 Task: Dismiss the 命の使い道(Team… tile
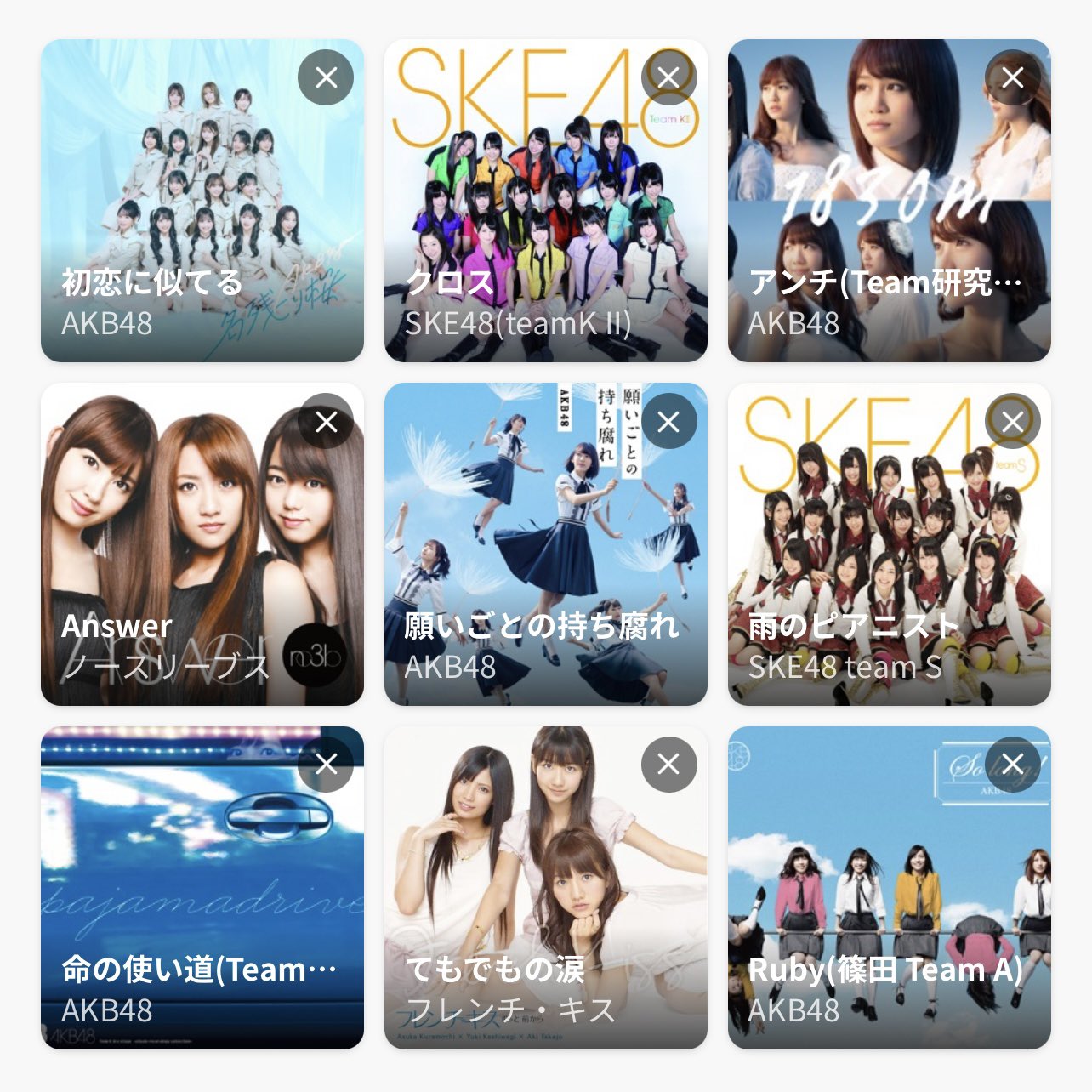point(326,765)
